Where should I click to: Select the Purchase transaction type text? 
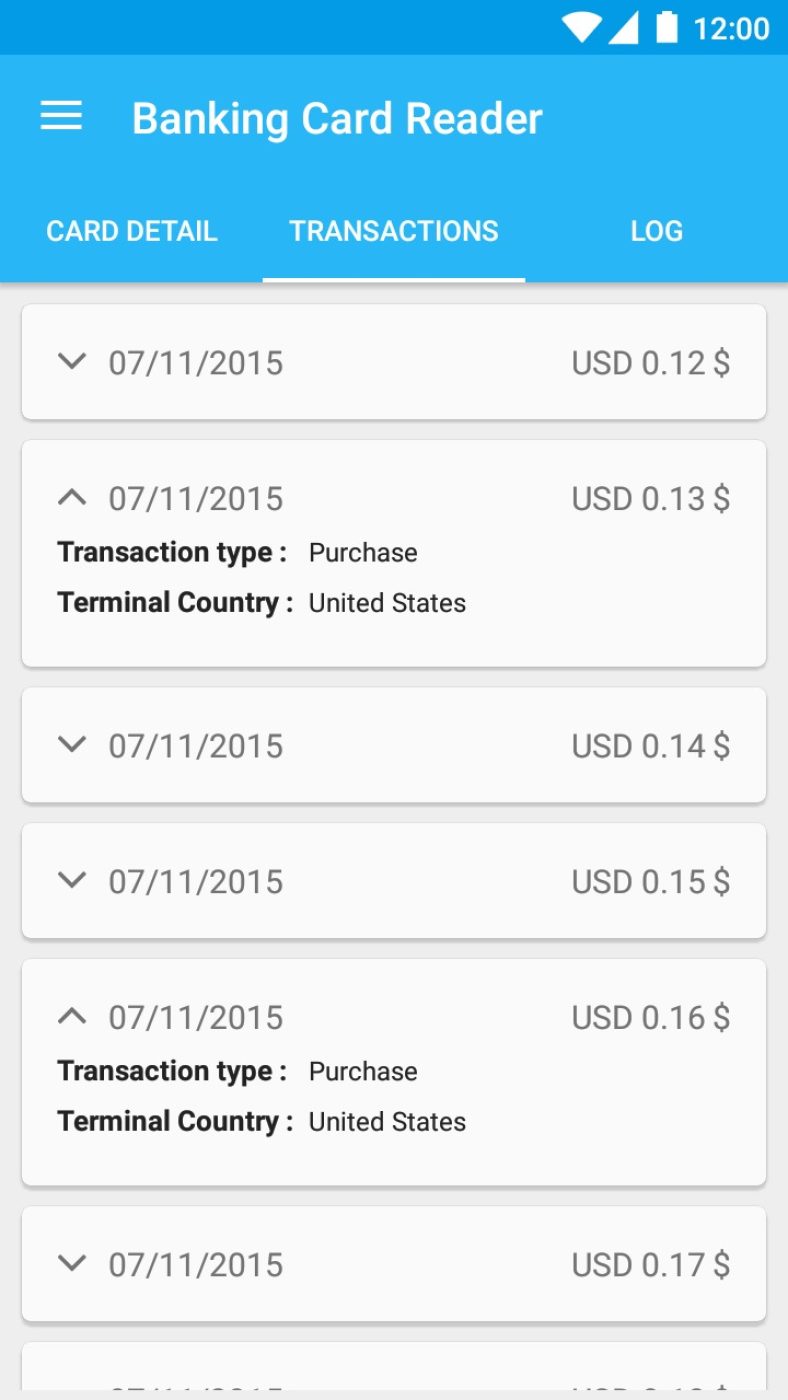click(363, 552)
